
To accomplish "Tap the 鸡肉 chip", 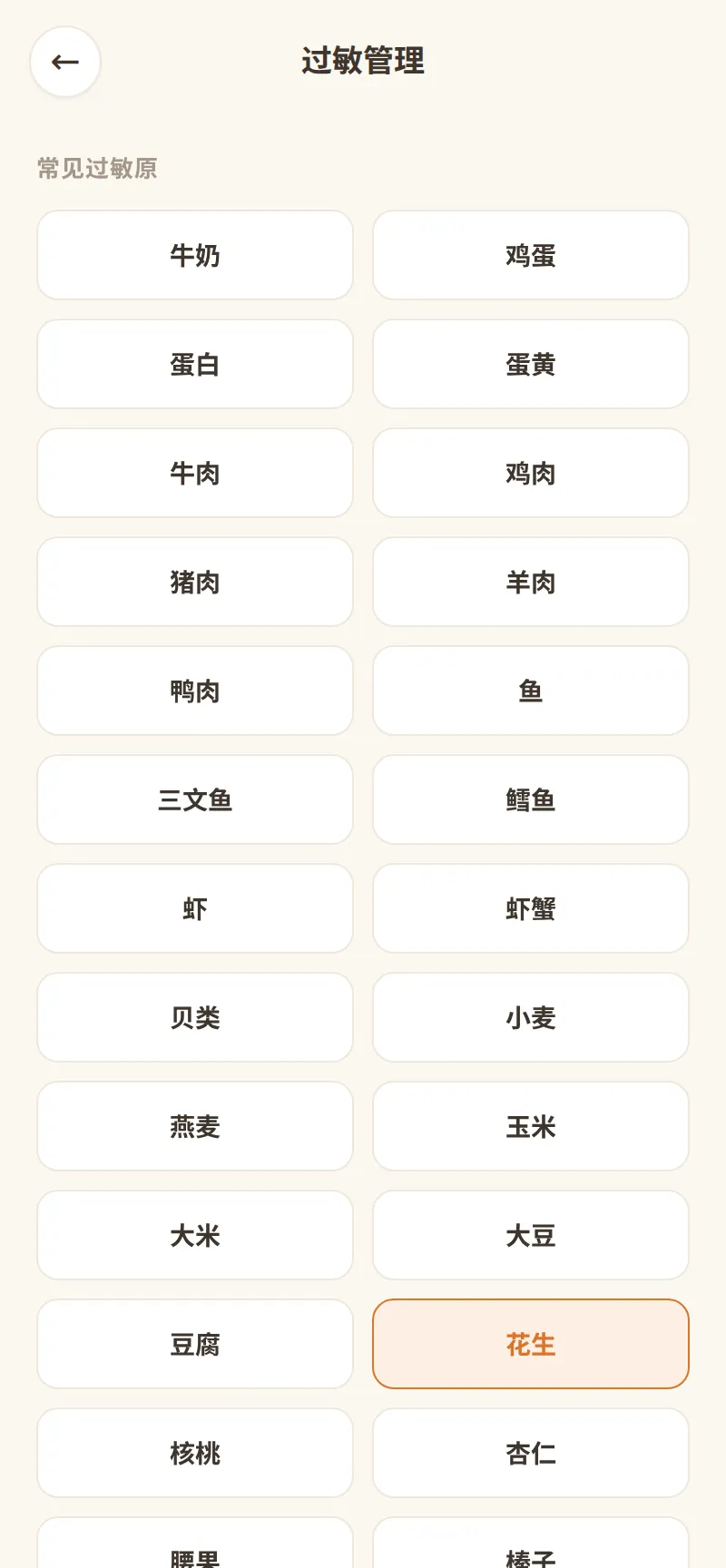I will (x=531, y=473).
